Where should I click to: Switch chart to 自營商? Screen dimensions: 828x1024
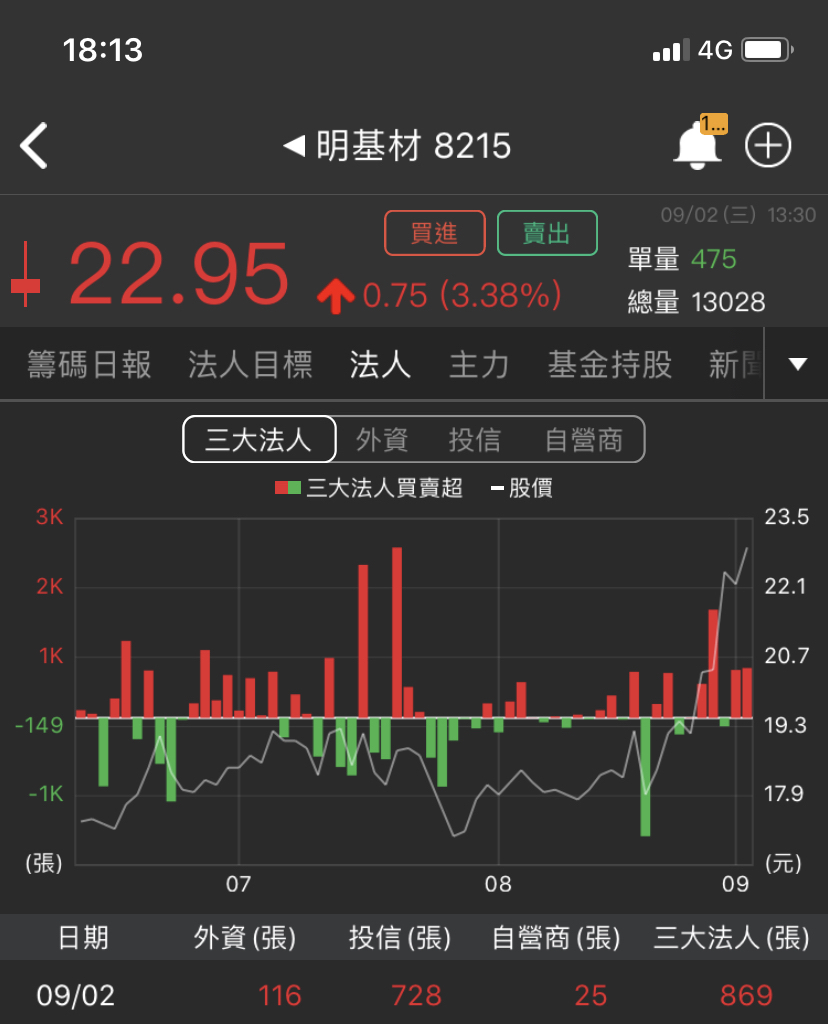(584, 439)
